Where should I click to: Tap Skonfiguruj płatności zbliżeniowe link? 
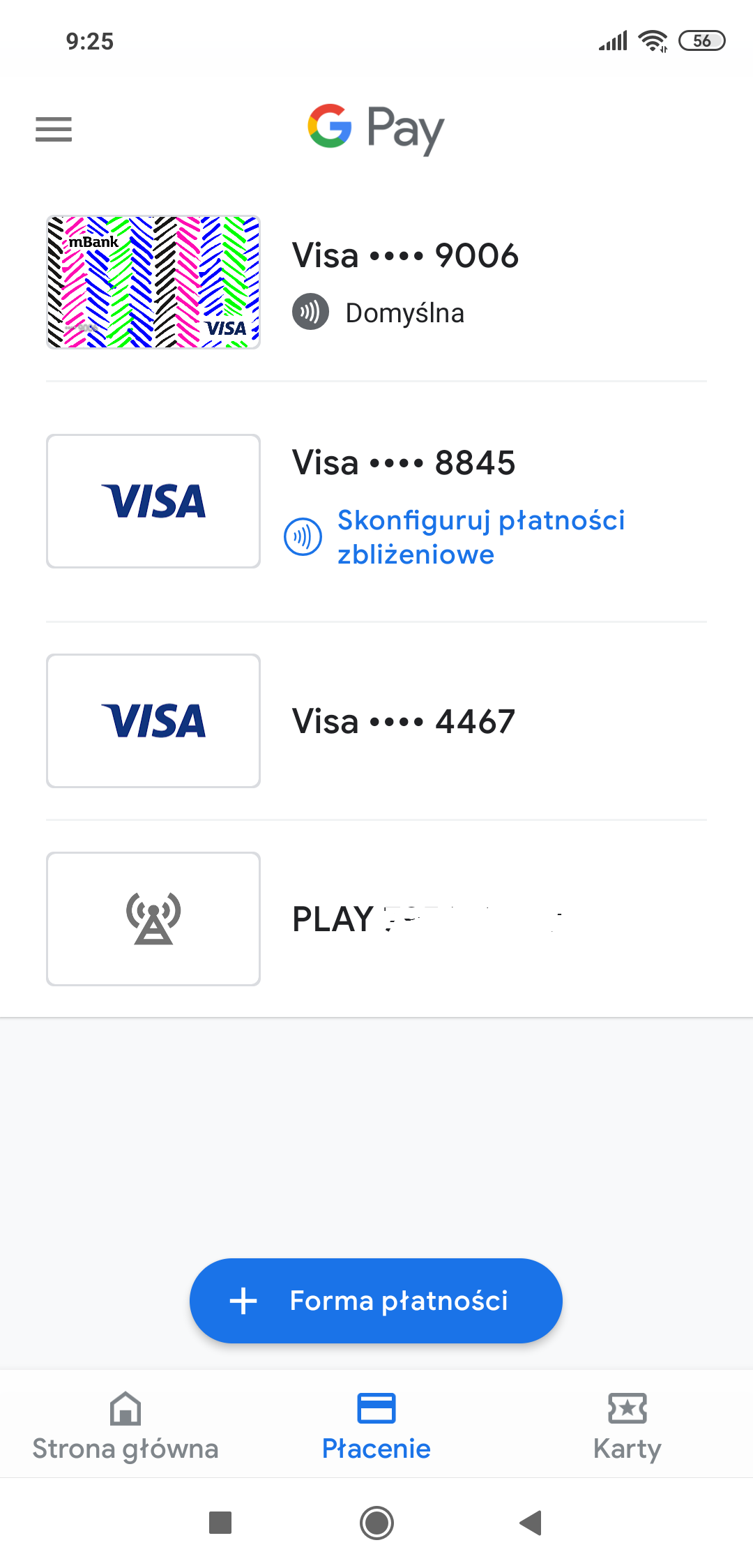[481, 537]
